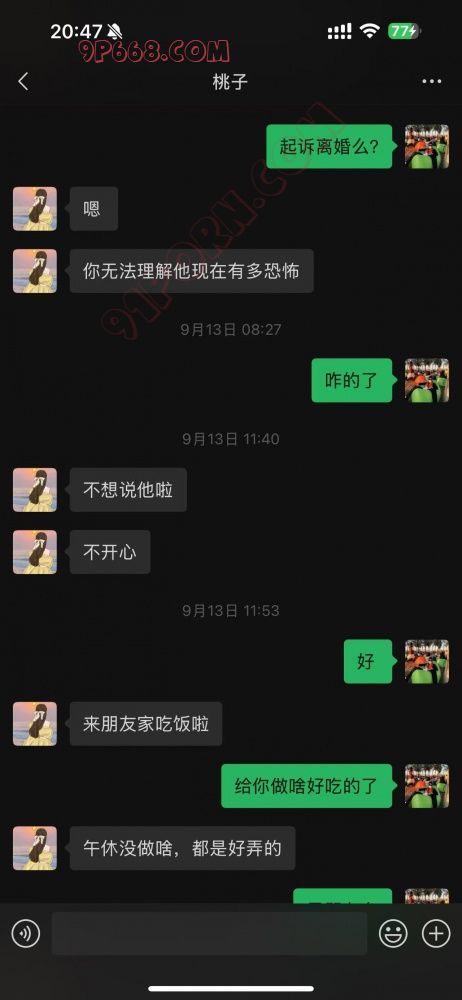Tap the message text field

209,934
